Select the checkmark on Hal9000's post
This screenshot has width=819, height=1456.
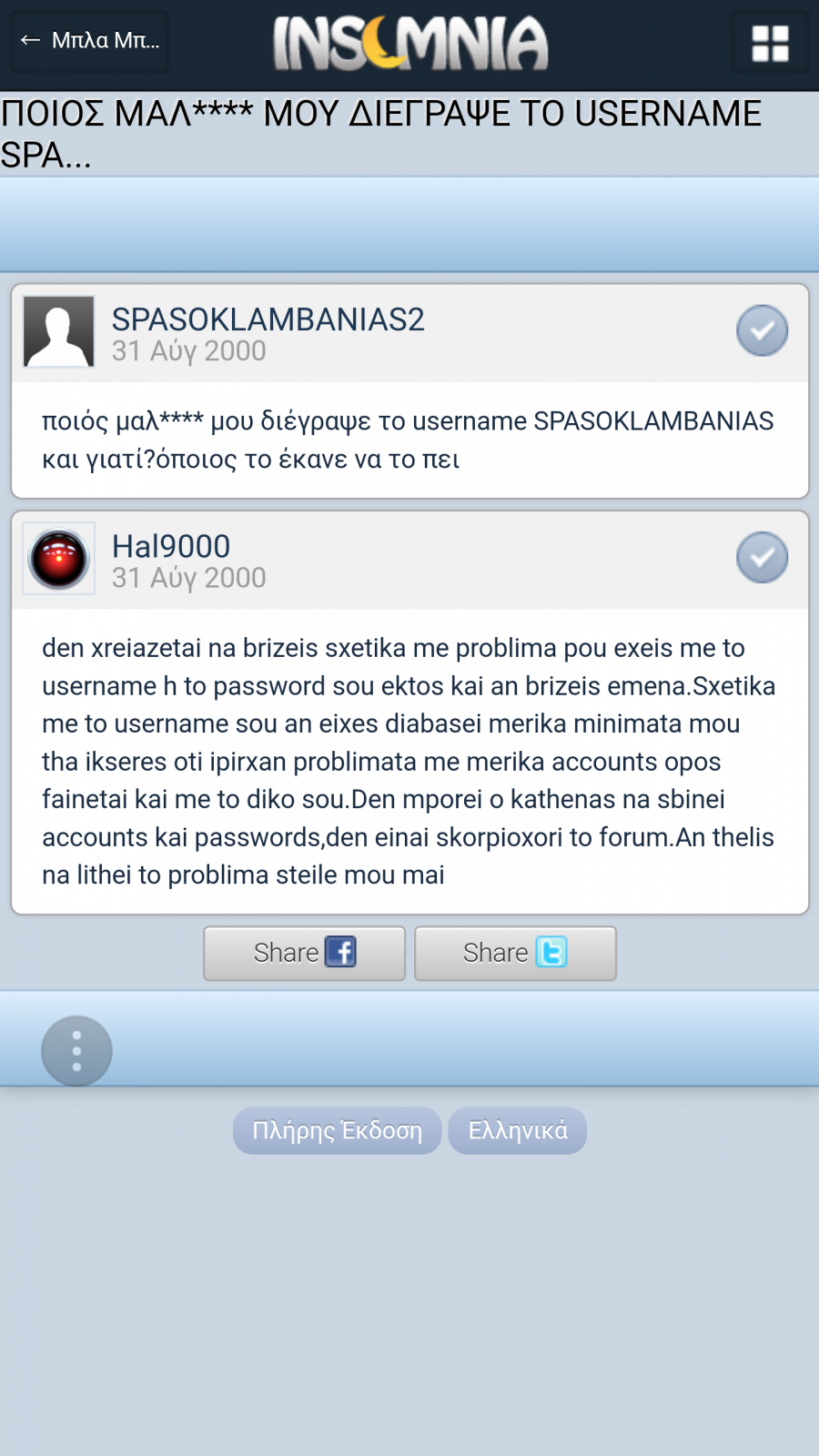[762, 557]
